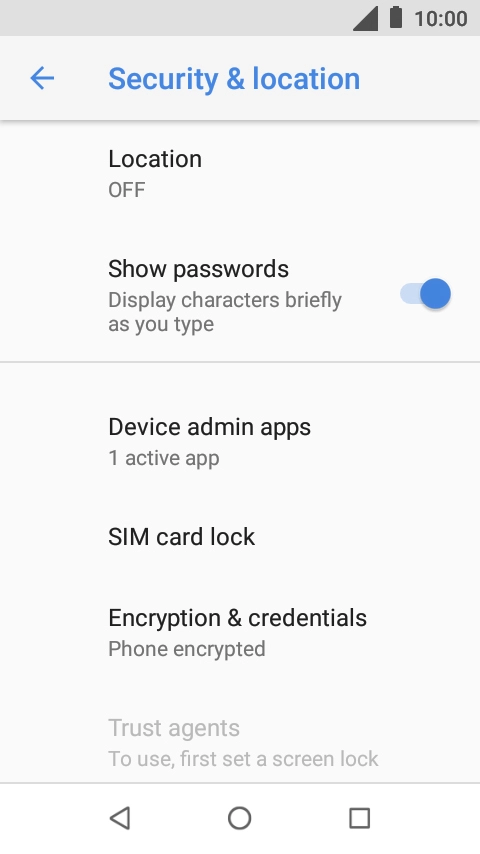Open Encryption & credentials
Screen dimensions: 480x854
[x=240, y=632]
